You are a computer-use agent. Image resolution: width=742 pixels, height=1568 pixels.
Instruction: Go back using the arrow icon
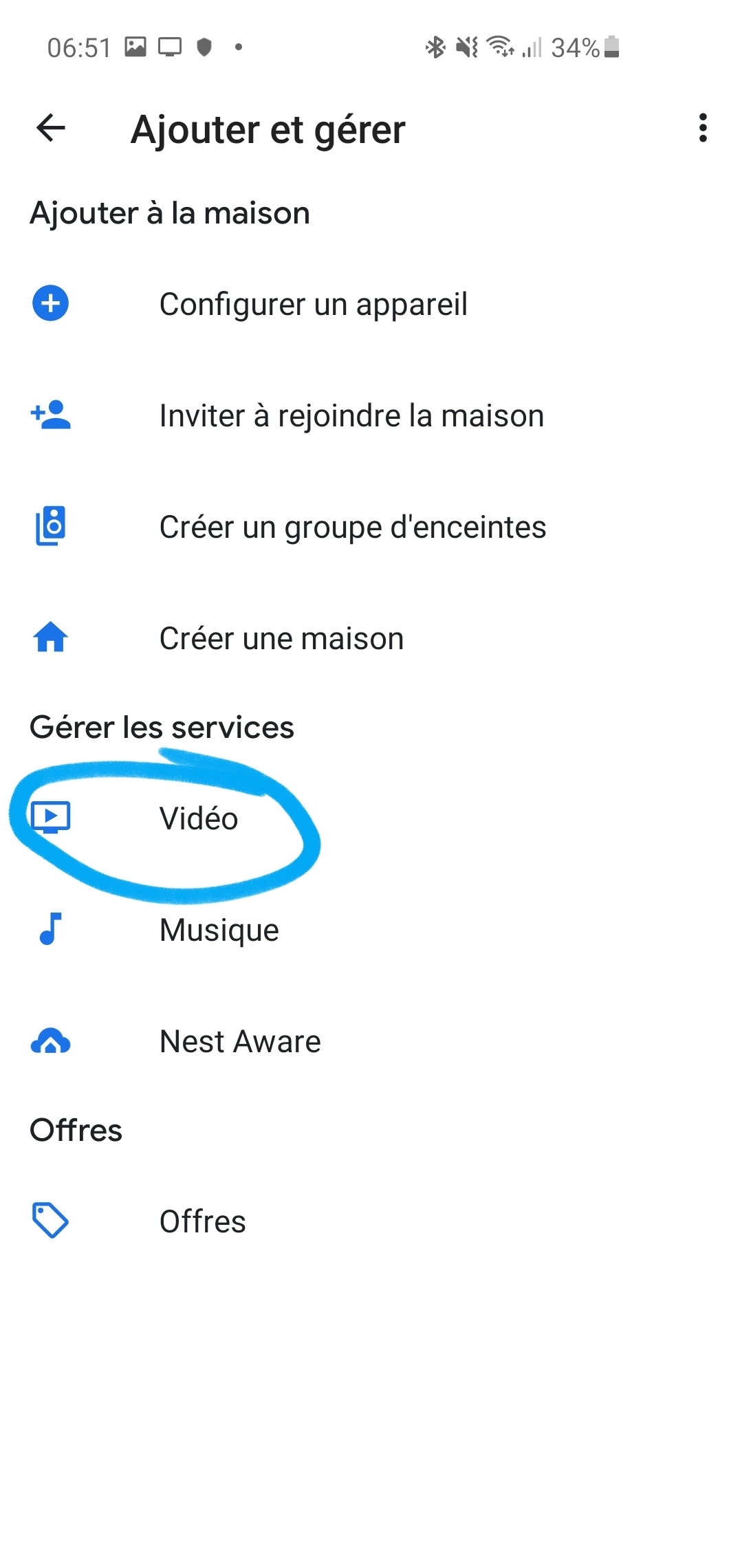51,128
